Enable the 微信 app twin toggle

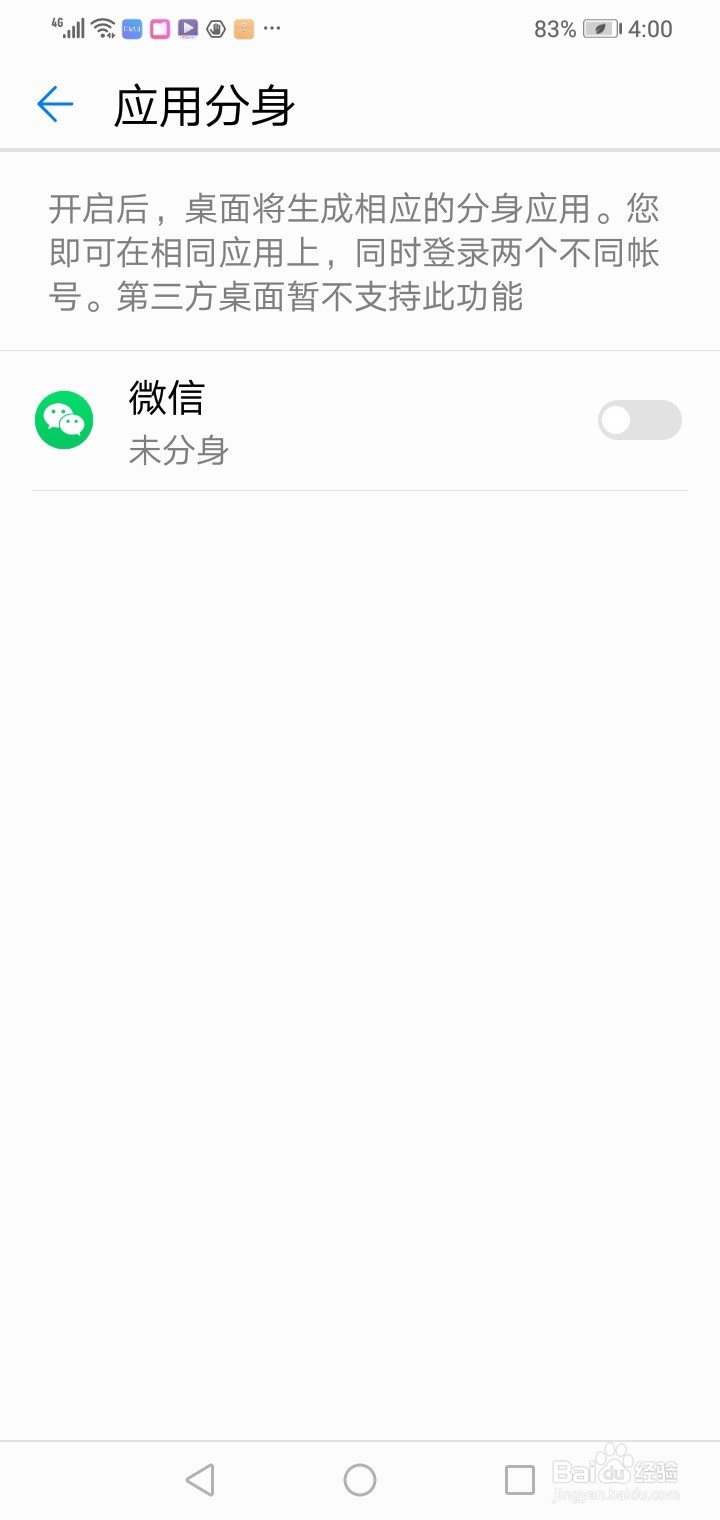coord(639,420)
